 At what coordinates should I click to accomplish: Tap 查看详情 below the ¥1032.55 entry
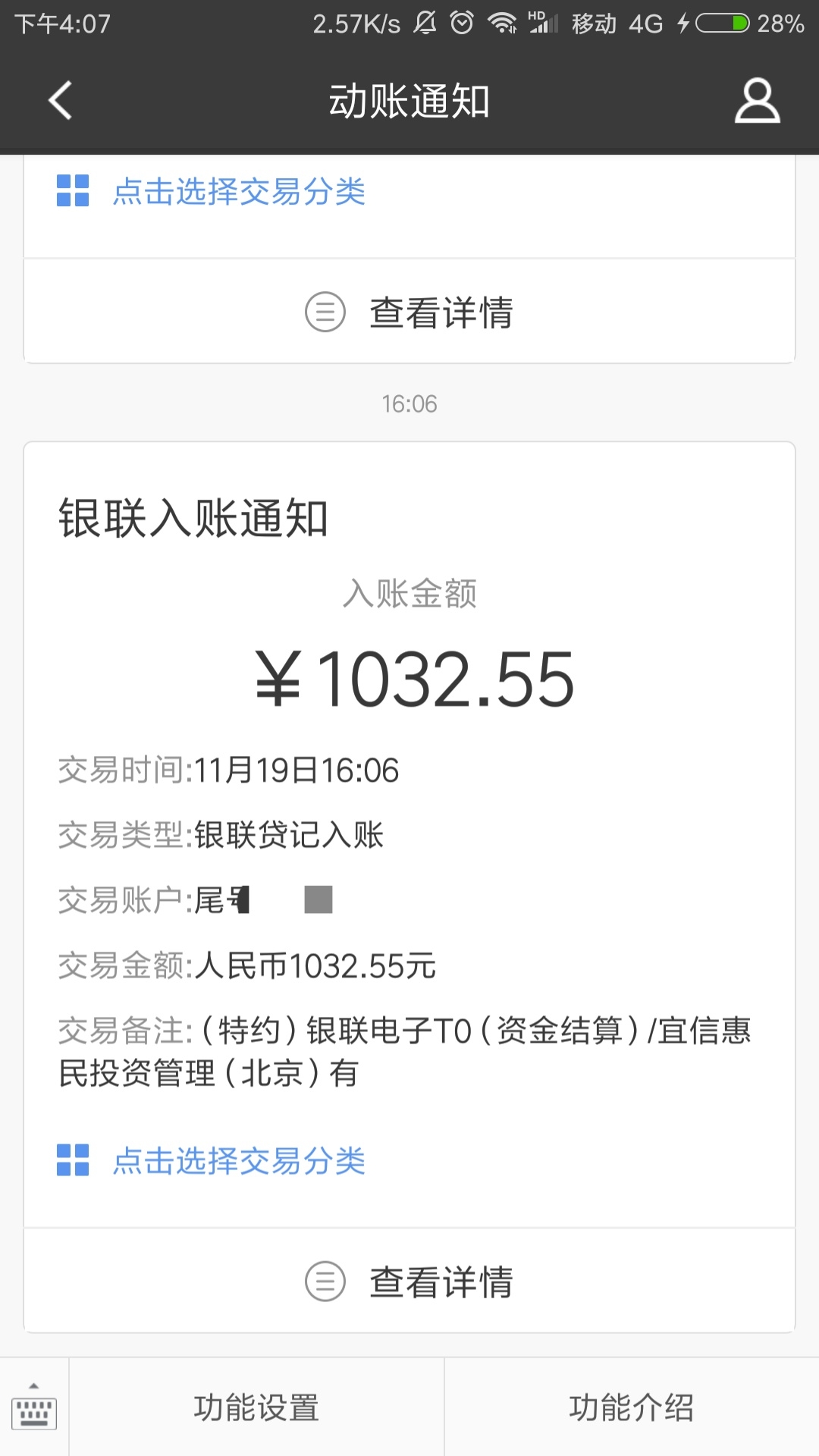[x=409, y=1282]
